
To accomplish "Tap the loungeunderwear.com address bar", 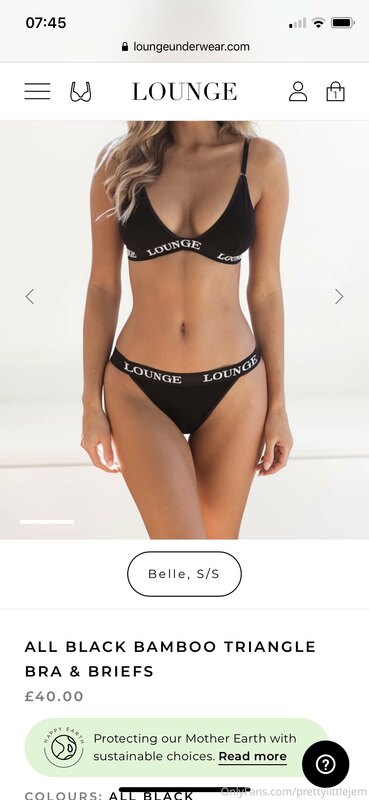I will tap(185, 47).
